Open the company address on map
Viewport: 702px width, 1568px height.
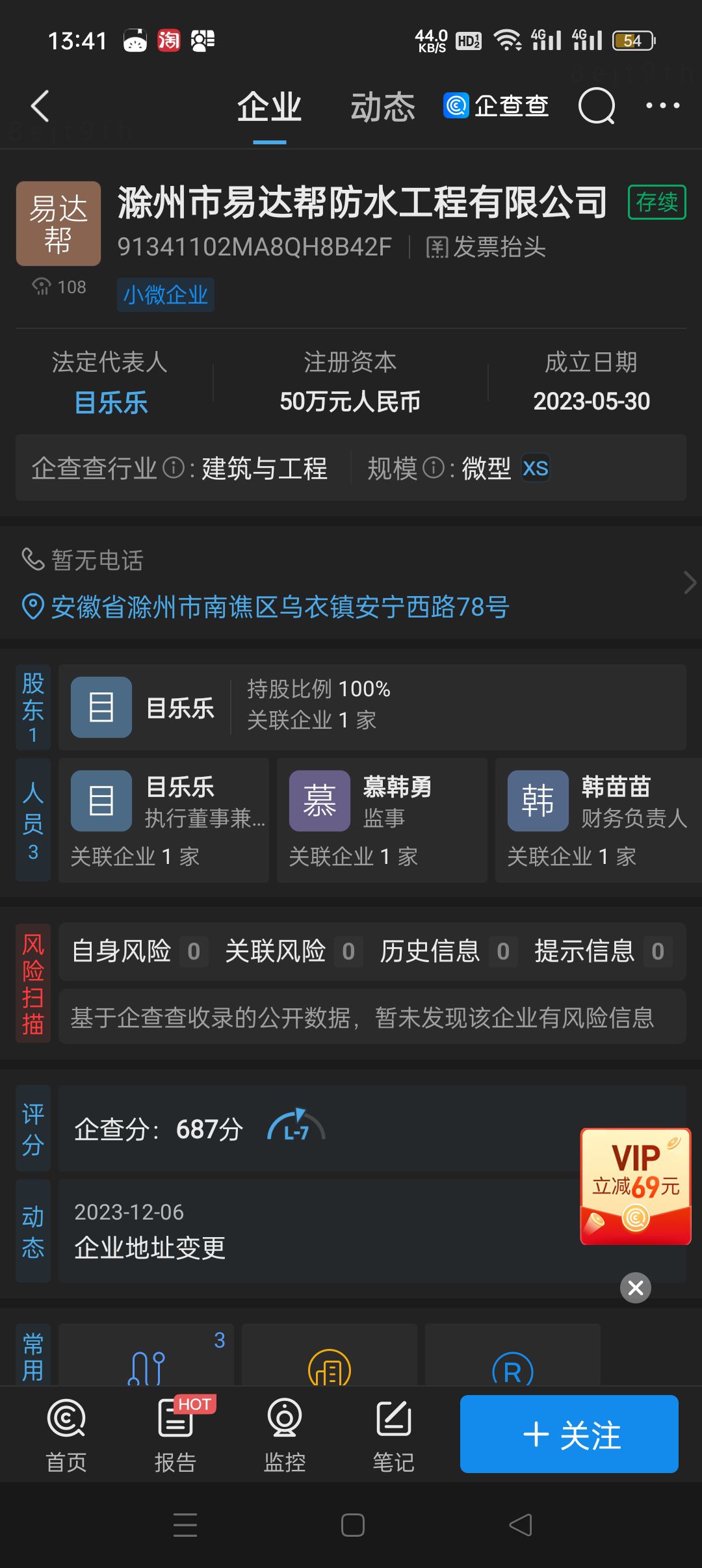coord(279,607)
